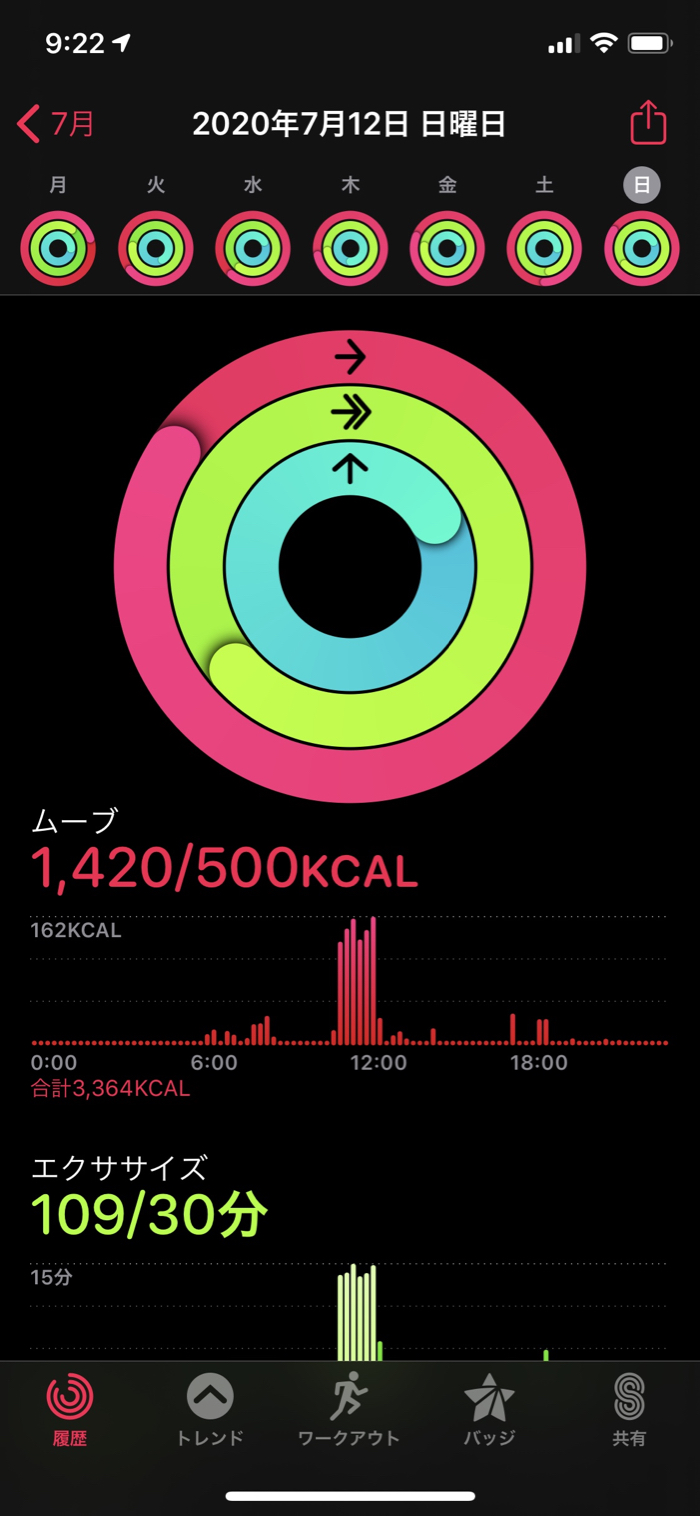The image size is (700, 1516).
Task: Select Sunday (日) activity rings
Action: pyautogui.click(x=641, y=249)
